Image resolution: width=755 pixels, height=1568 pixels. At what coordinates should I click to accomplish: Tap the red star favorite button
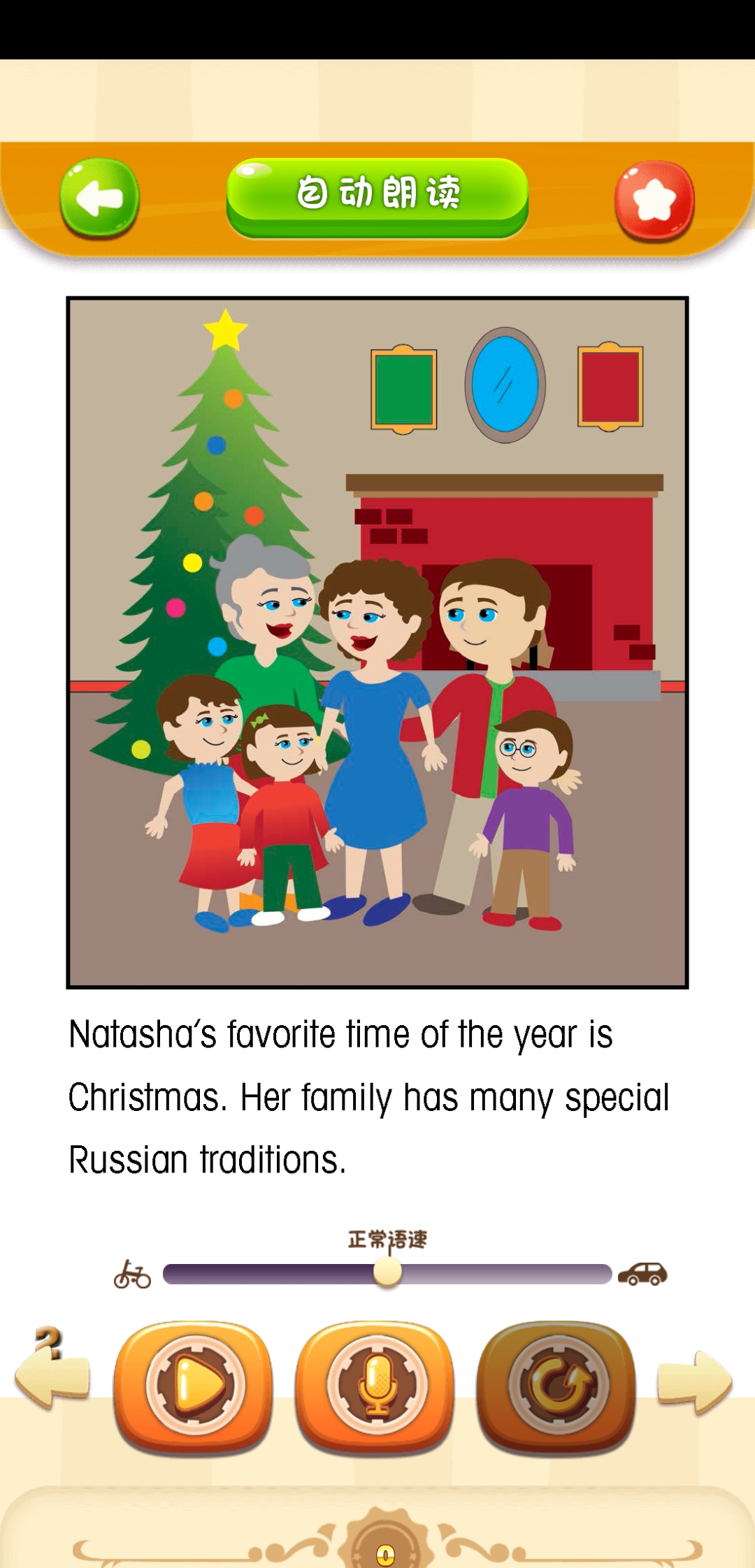pos(654,201)
